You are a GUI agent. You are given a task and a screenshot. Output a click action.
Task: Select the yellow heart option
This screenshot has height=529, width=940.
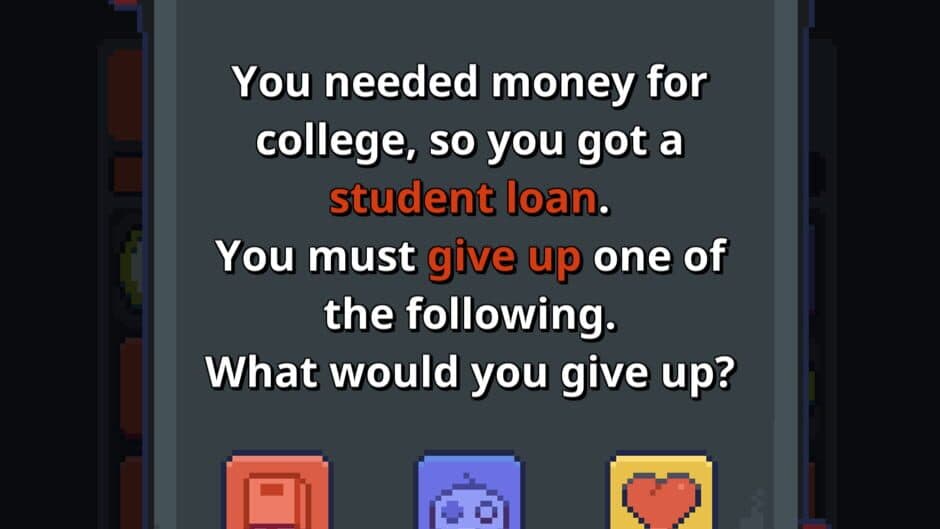(x=662, y=494)
